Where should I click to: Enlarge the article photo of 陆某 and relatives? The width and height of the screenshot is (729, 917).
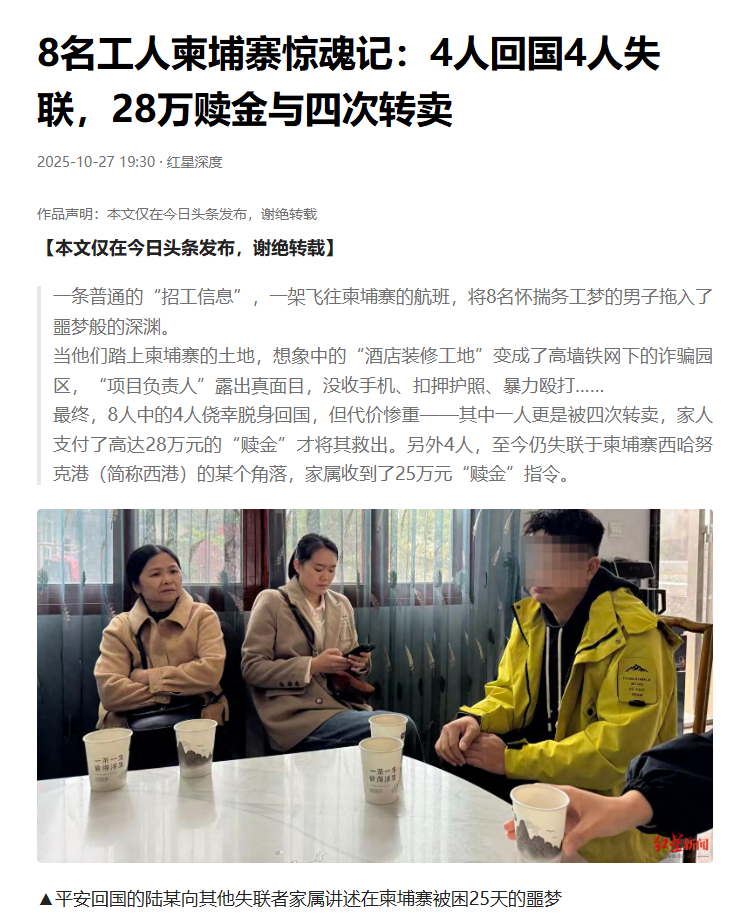(374, 685)
